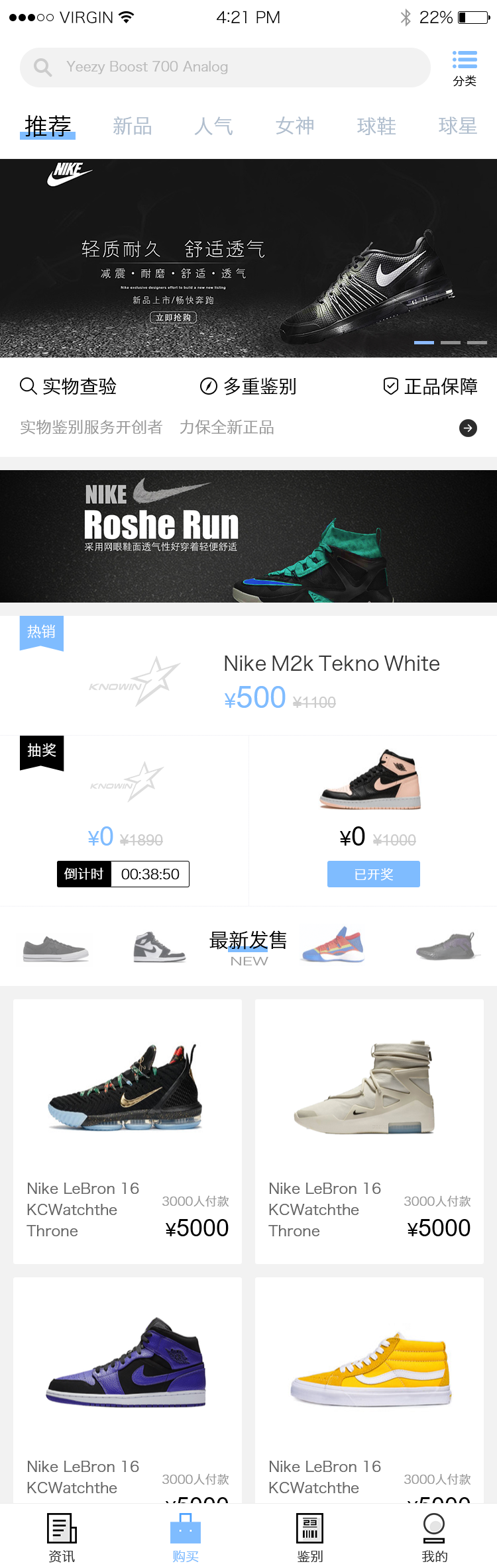
Task: Switch to the 鉴别 authentication tab
Action: pos(309,1538)
